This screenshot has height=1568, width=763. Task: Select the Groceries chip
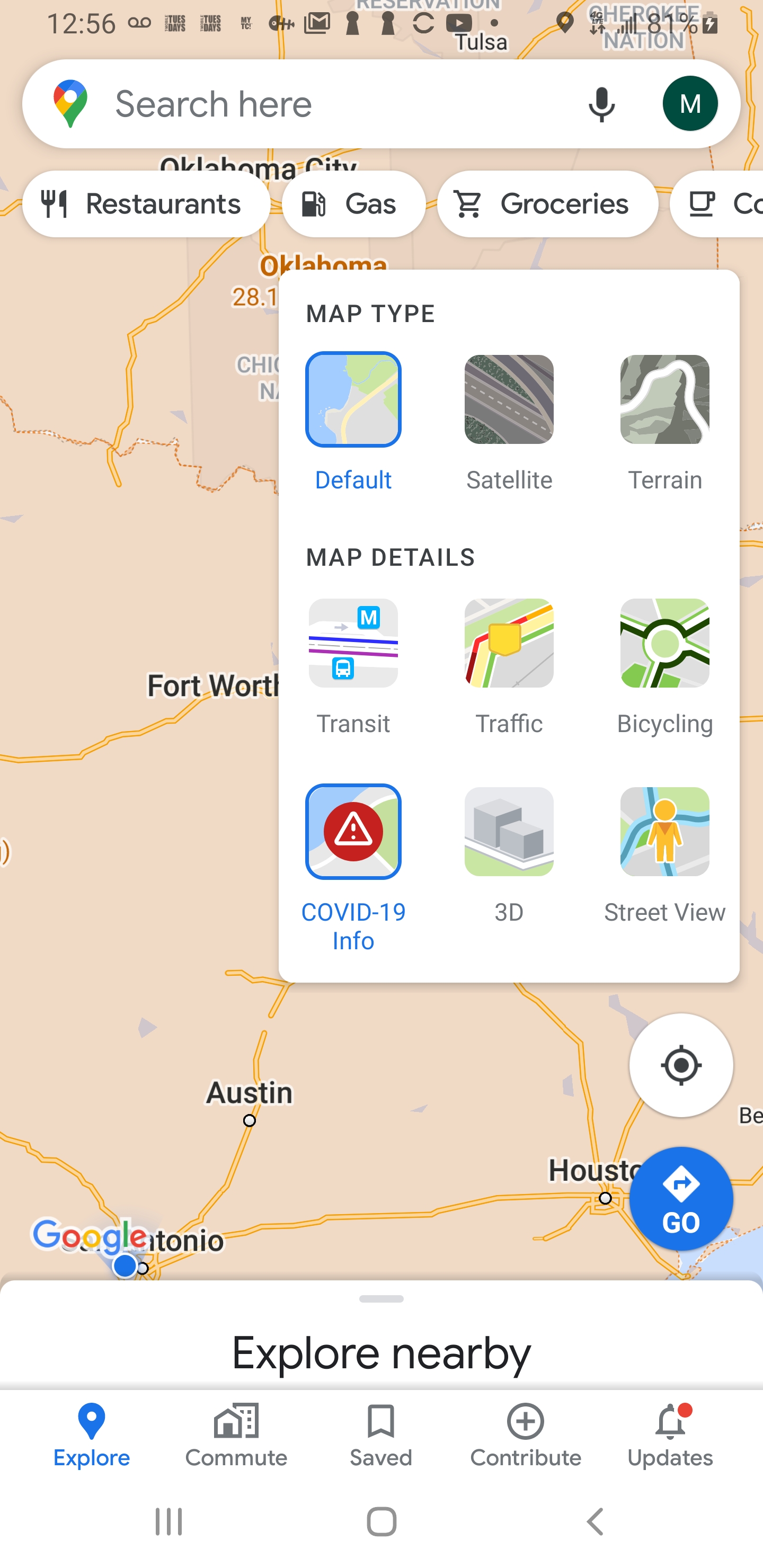click(x=547, y=204)
